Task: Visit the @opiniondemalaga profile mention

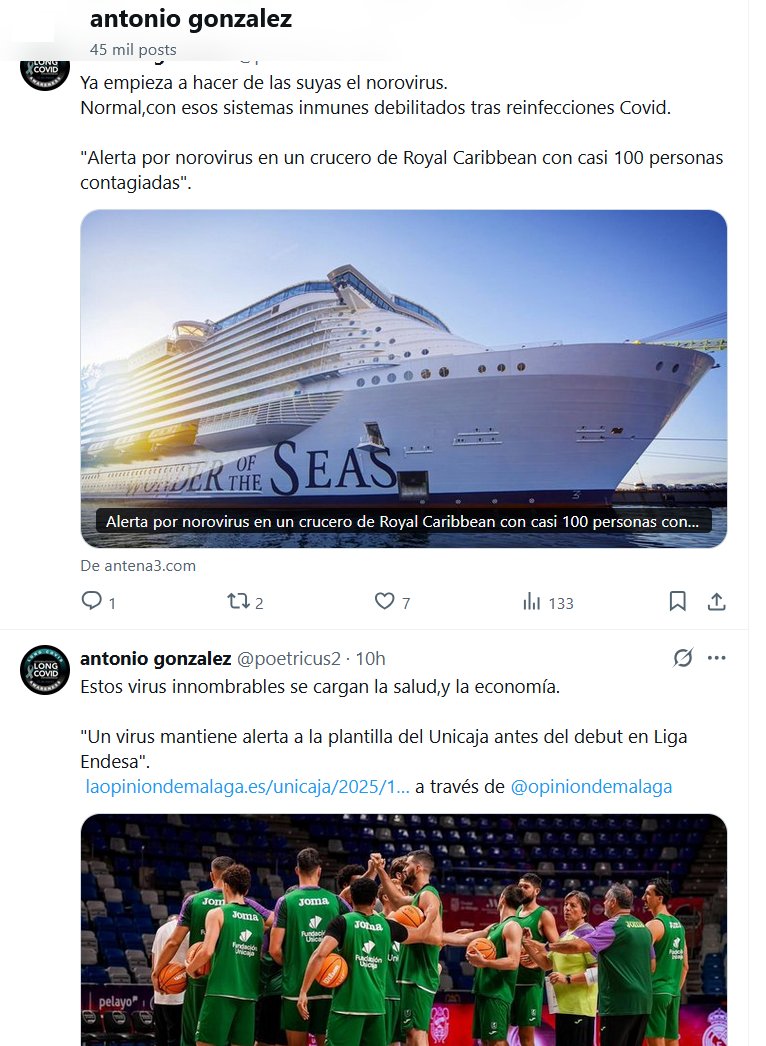Action: [591, 787]
